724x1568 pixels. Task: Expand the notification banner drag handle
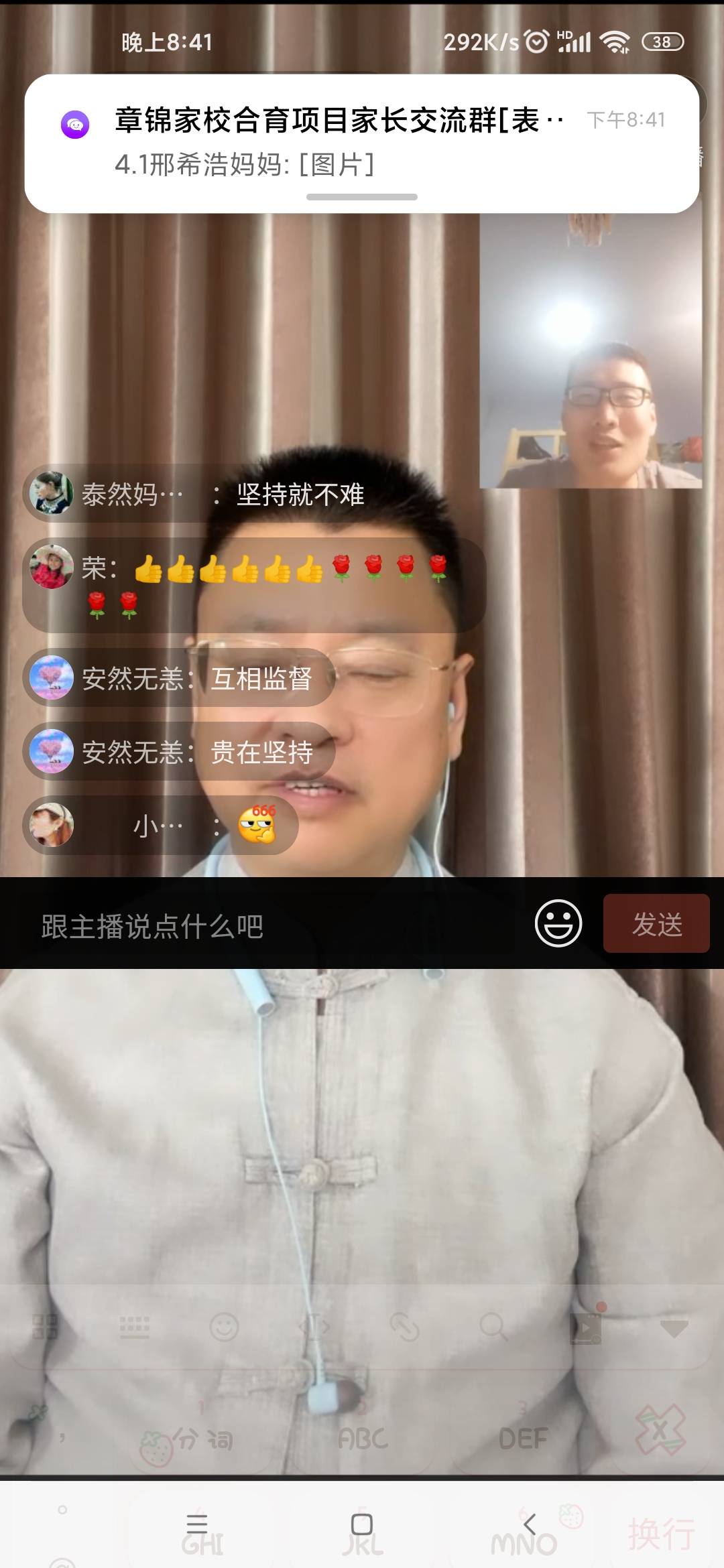(362, 195)
